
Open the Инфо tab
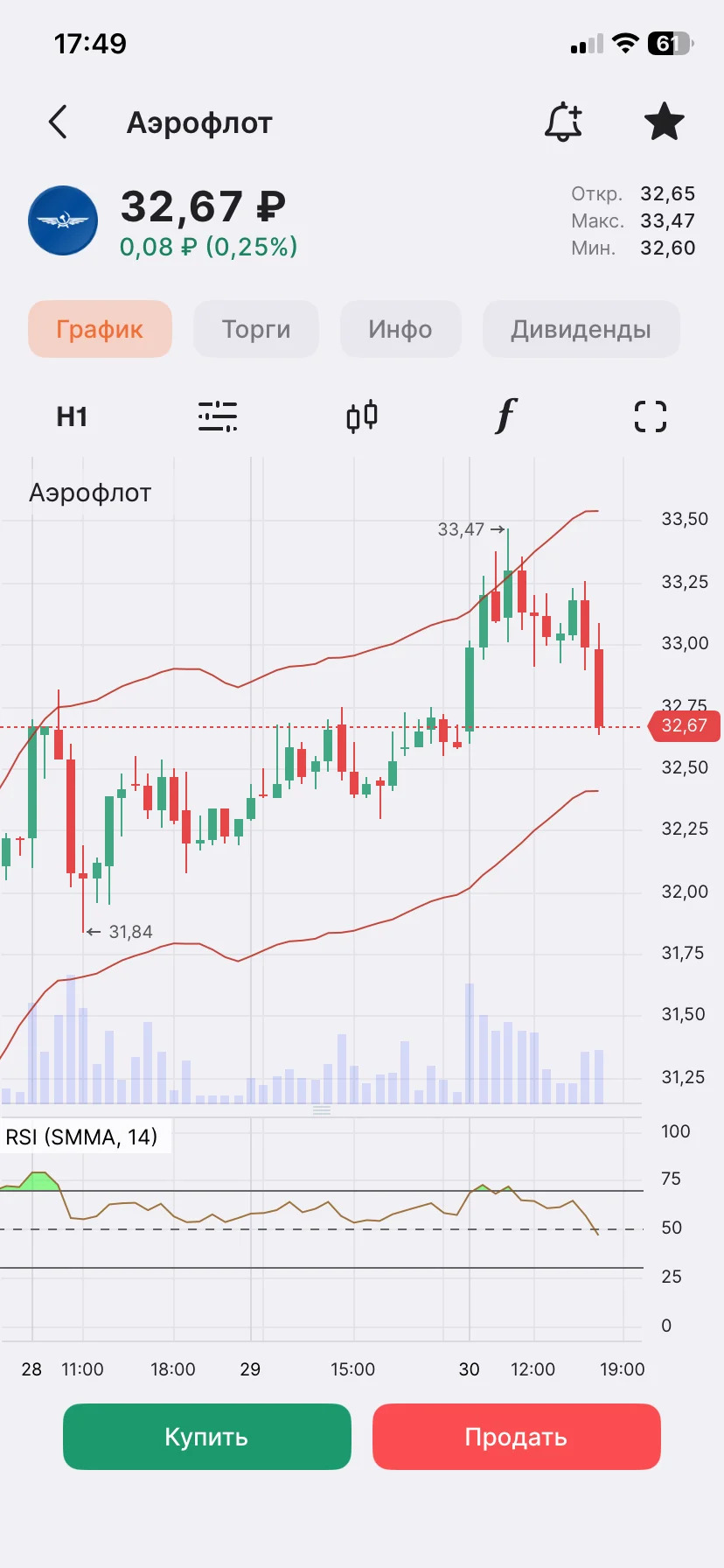[400, 329]
